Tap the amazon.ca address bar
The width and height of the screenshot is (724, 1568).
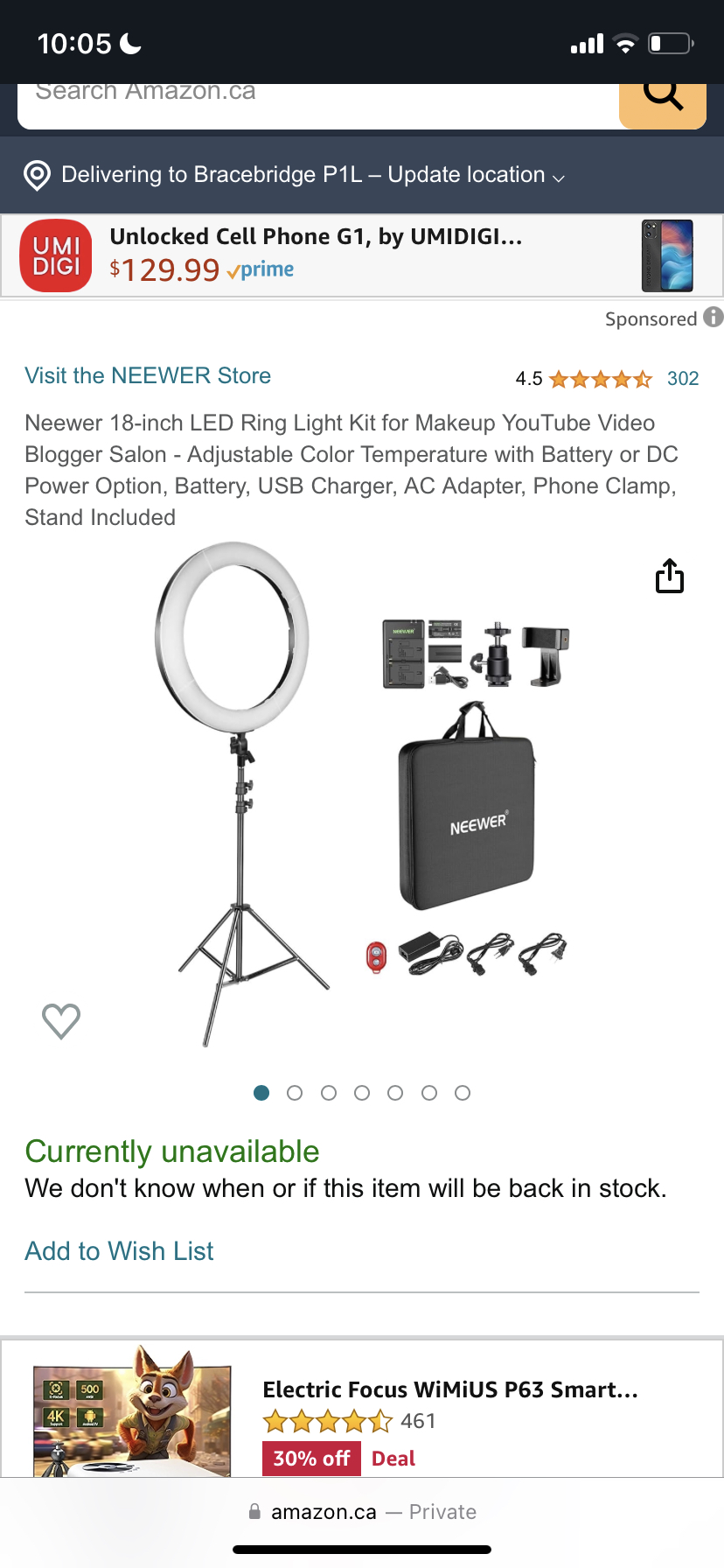pyautogui.click(x=362, y=1512)
